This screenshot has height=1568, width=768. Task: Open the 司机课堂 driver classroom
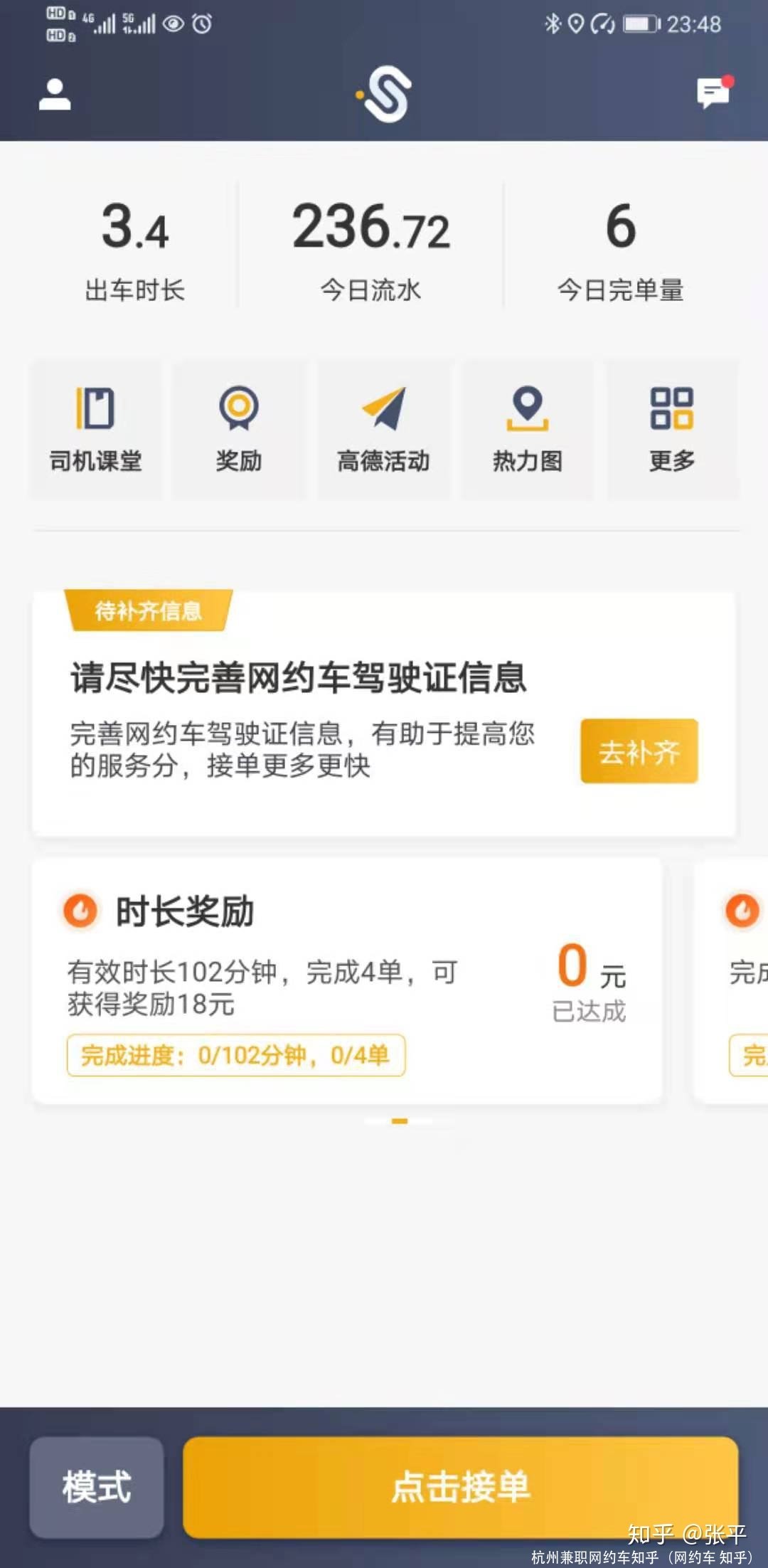tap(96, 427)
